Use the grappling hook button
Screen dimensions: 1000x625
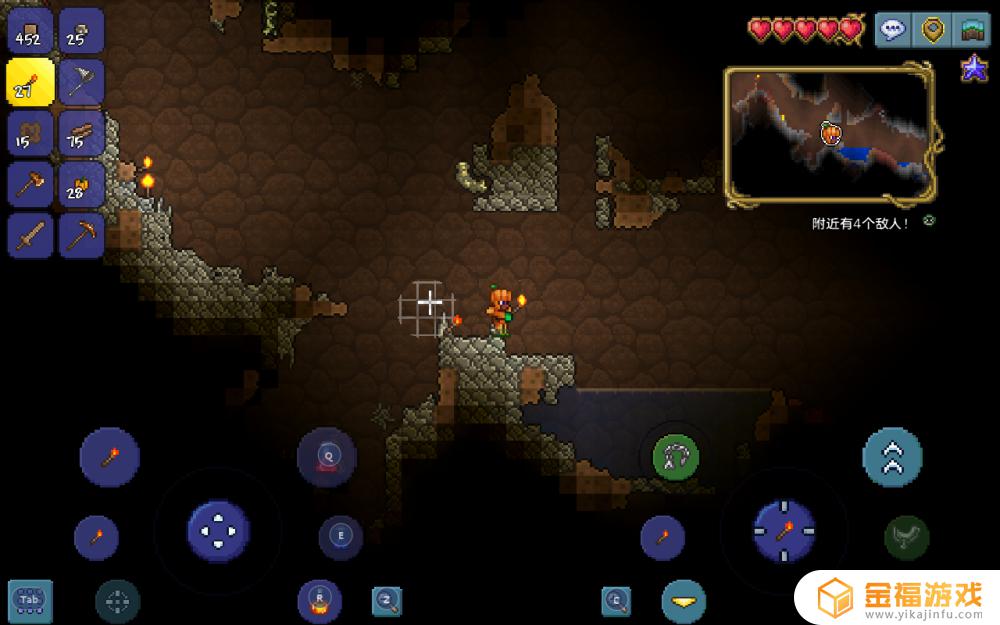click(676, 457)
